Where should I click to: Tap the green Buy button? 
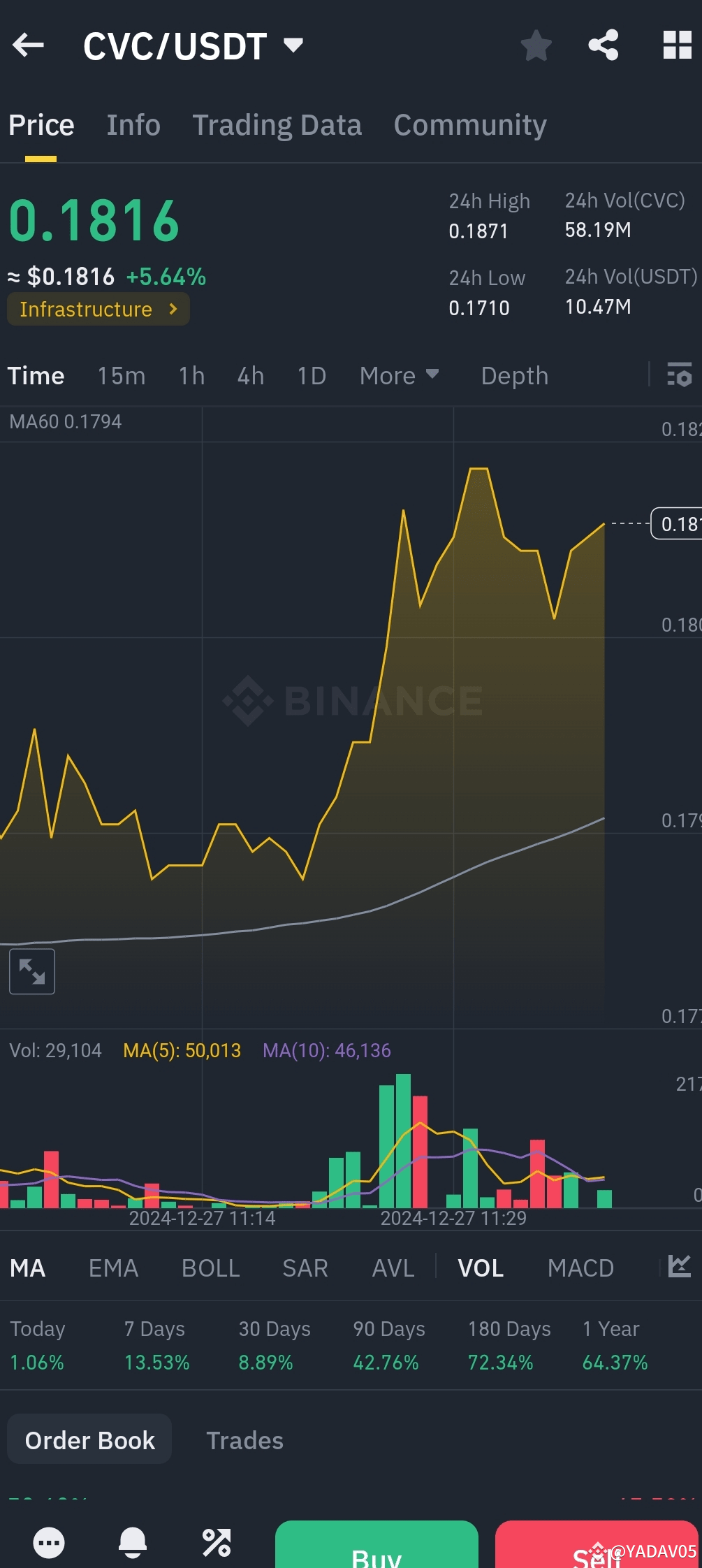(376, 1548)
